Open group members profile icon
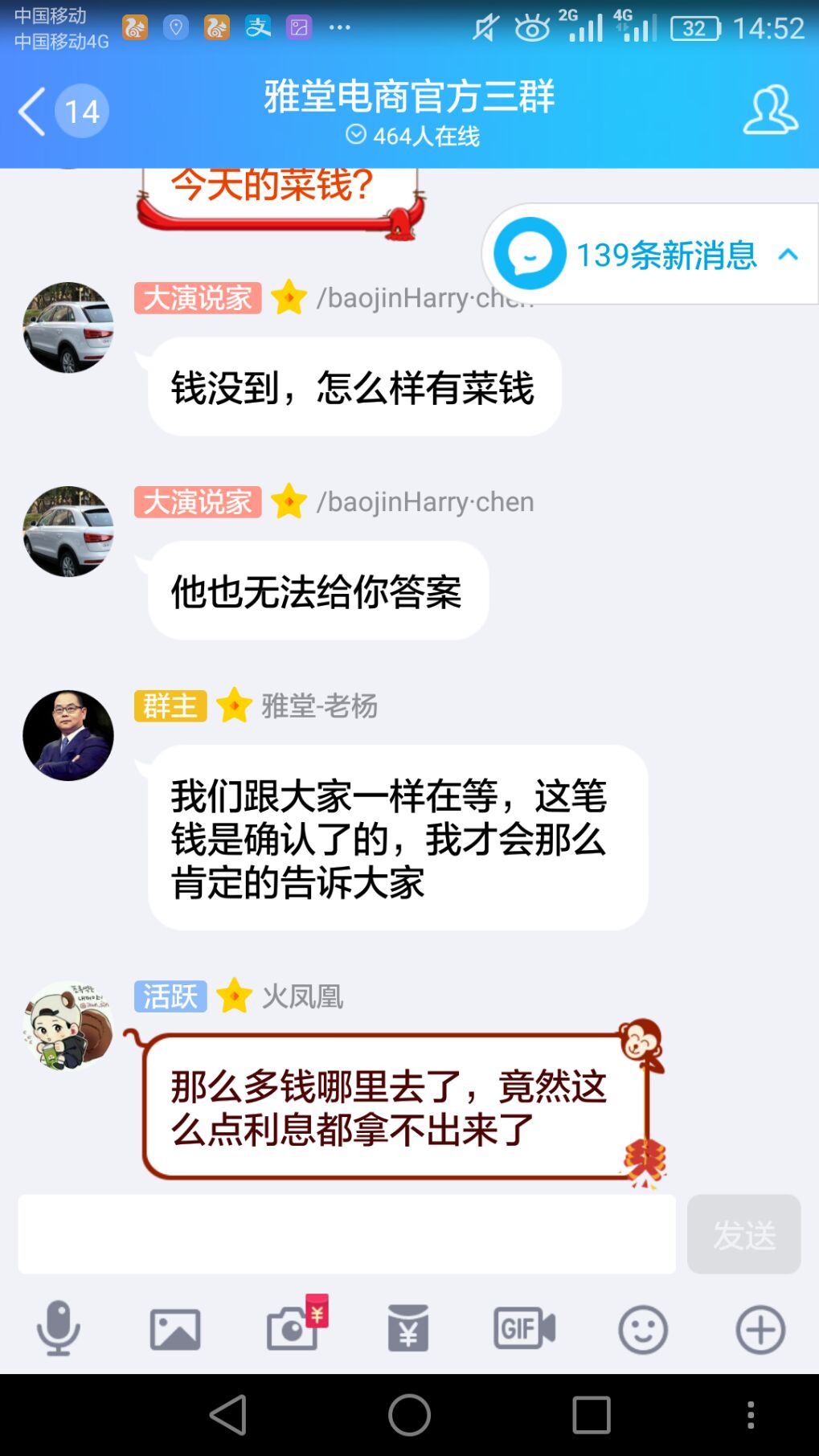This screenshot has width=819, height=1456. click(x=769, y=110)
